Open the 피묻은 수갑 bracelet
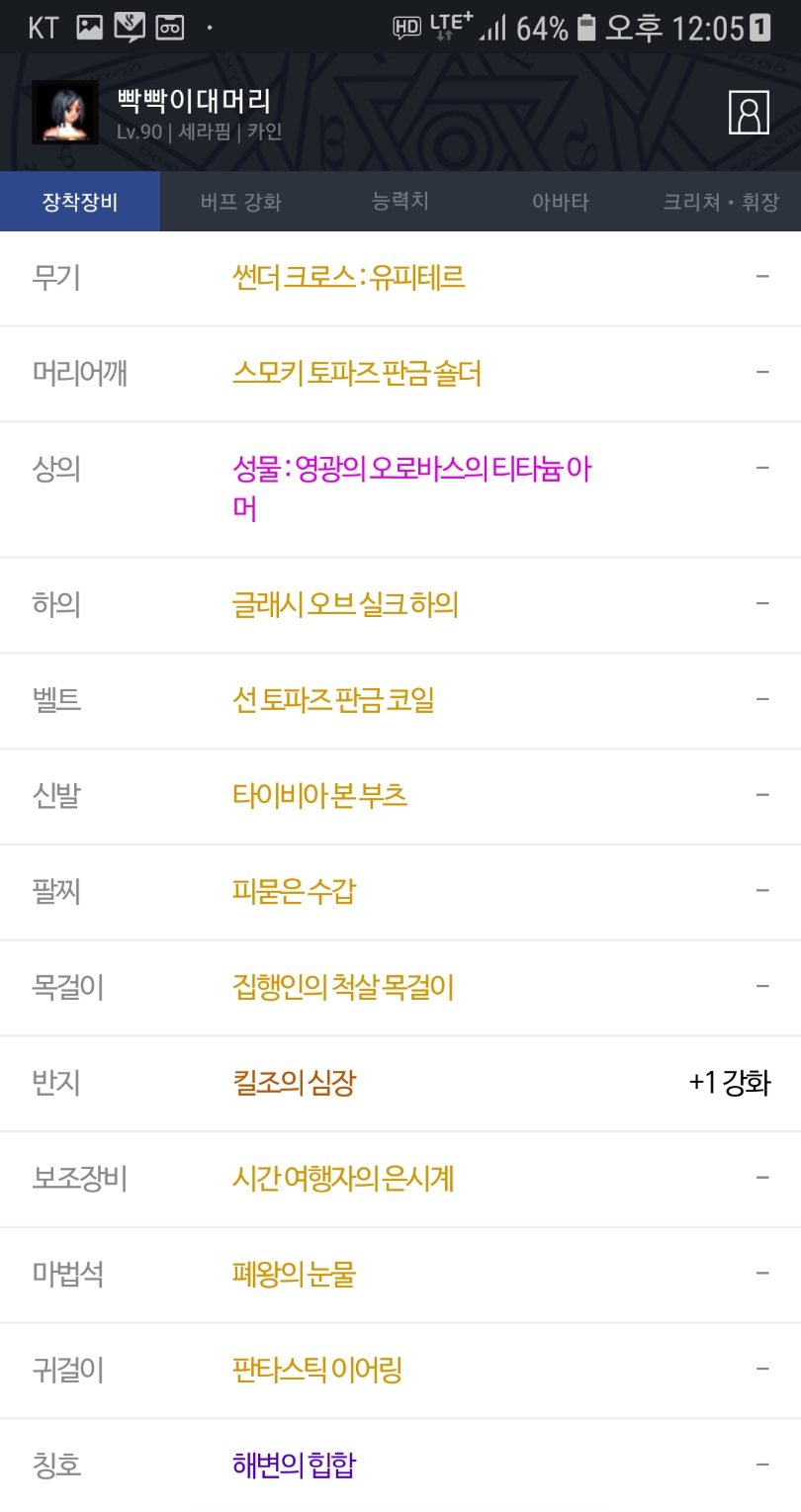The image size is (801, 1512). [x=400, y=892]
